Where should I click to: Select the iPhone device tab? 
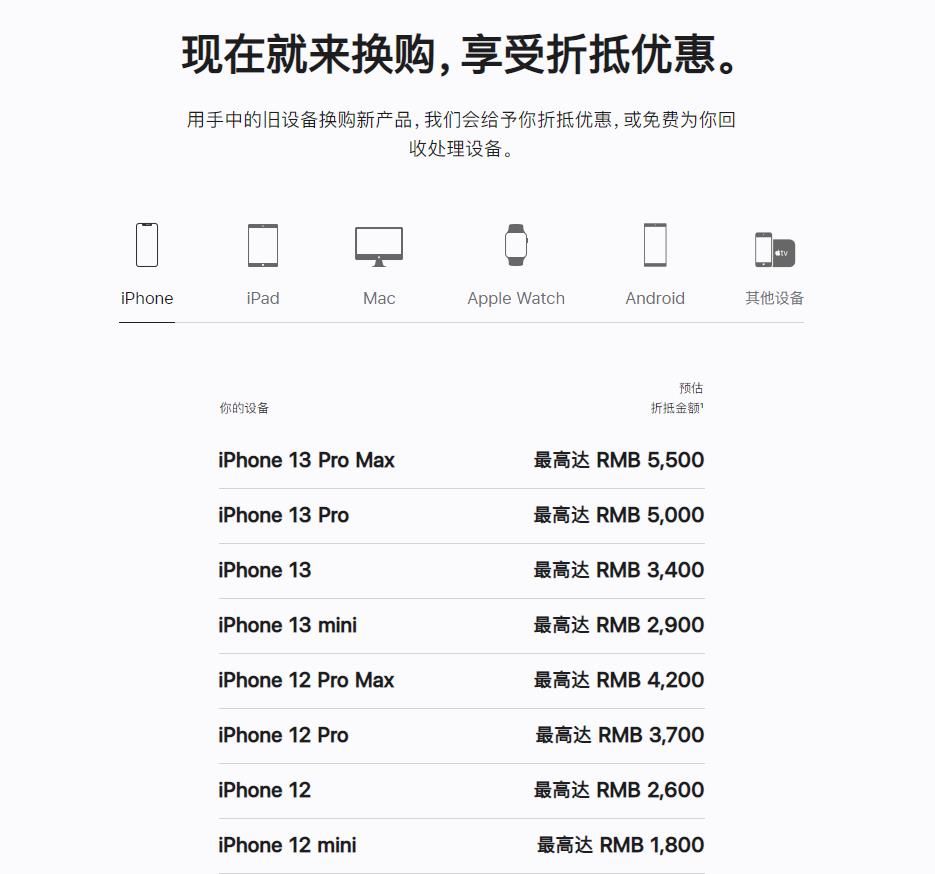click(x=147, y=265)
